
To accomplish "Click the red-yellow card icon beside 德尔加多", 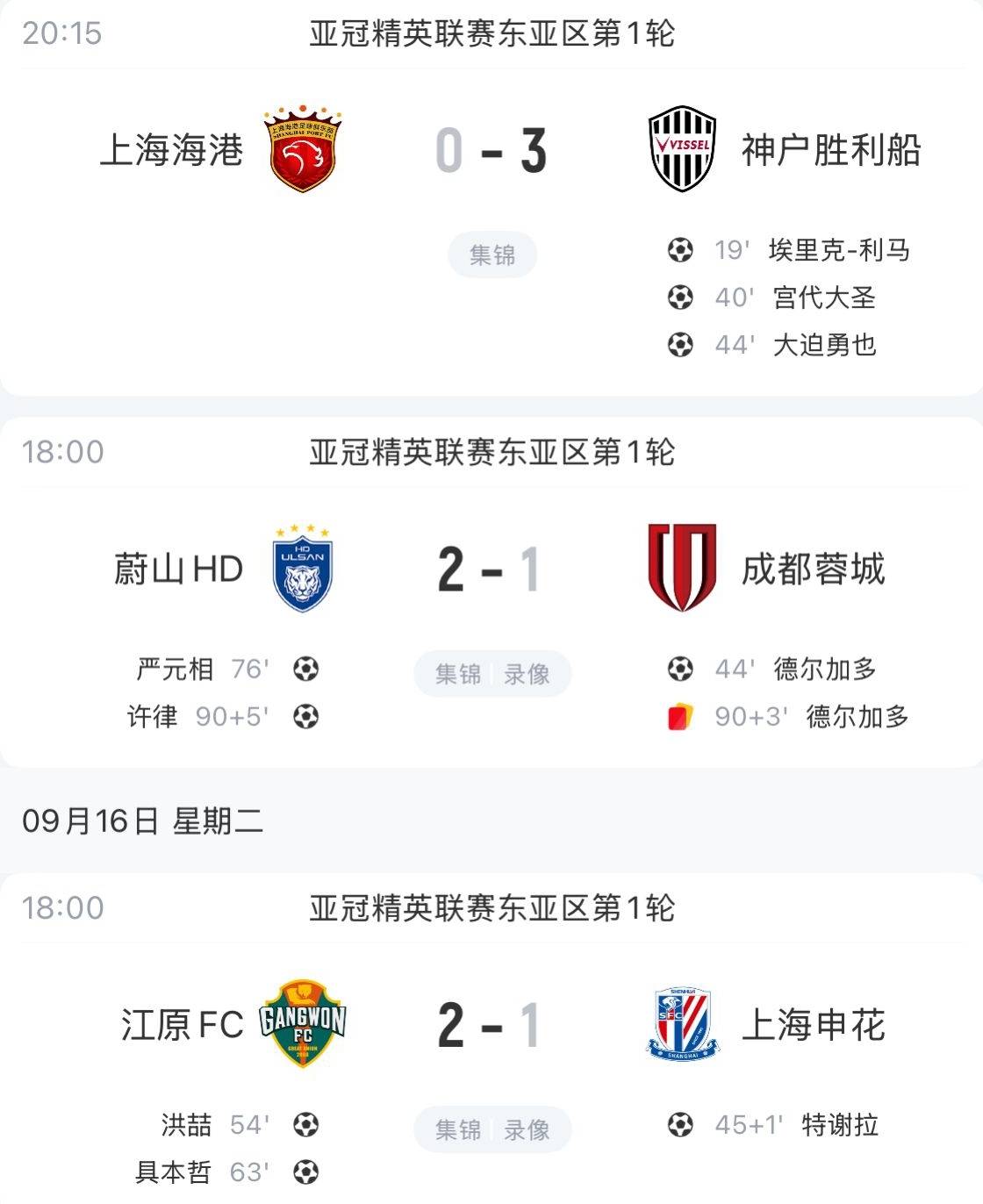I will pyautogui.click(x=679, y=718).
